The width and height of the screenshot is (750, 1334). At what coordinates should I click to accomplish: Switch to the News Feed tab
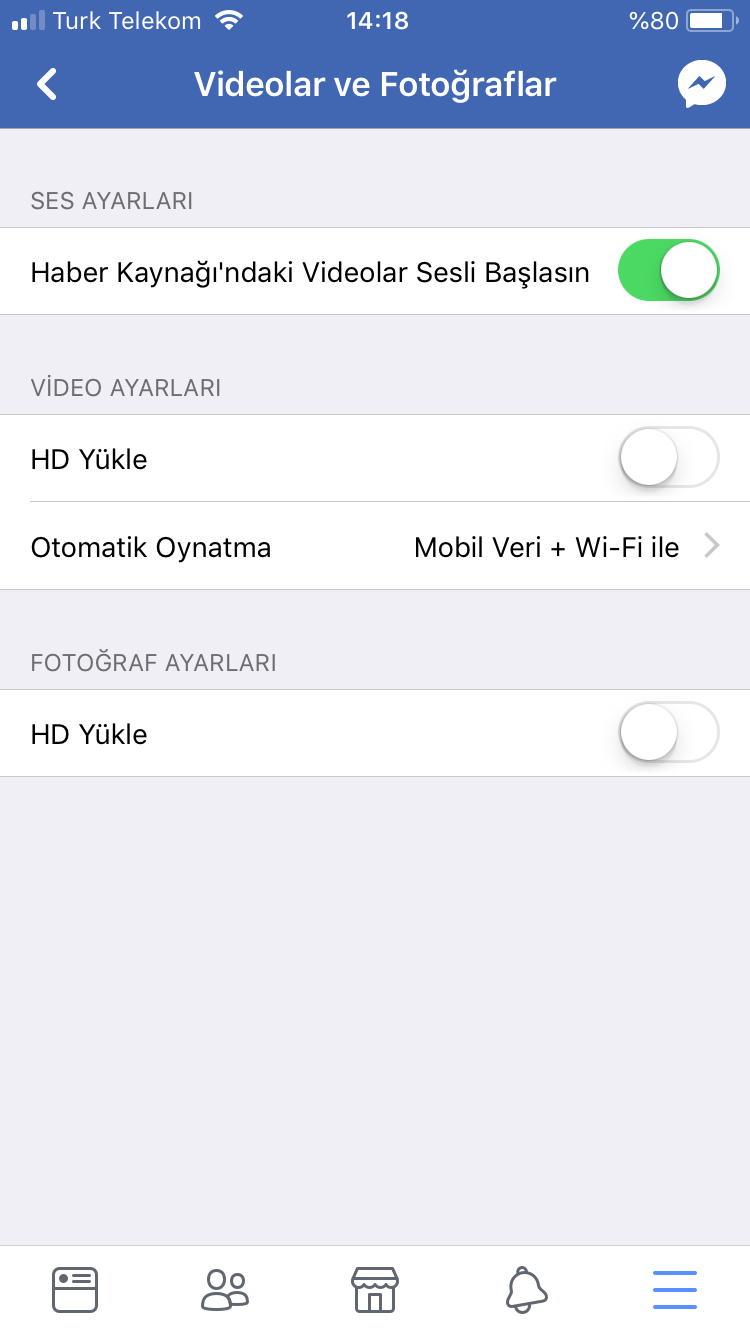click(75, 1289)
